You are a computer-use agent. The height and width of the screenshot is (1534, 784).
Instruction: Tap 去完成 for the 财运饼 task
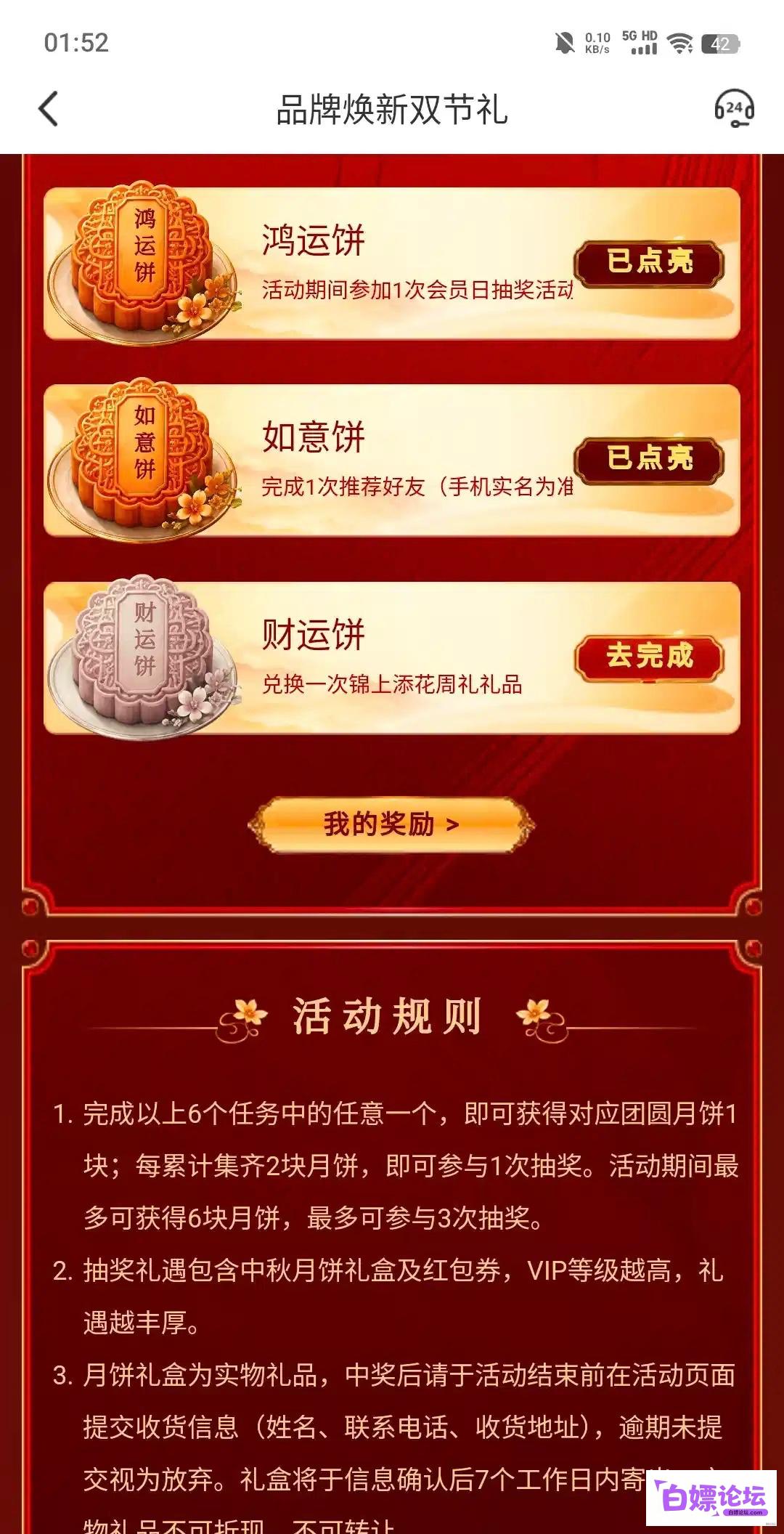[x=649, y=658]
